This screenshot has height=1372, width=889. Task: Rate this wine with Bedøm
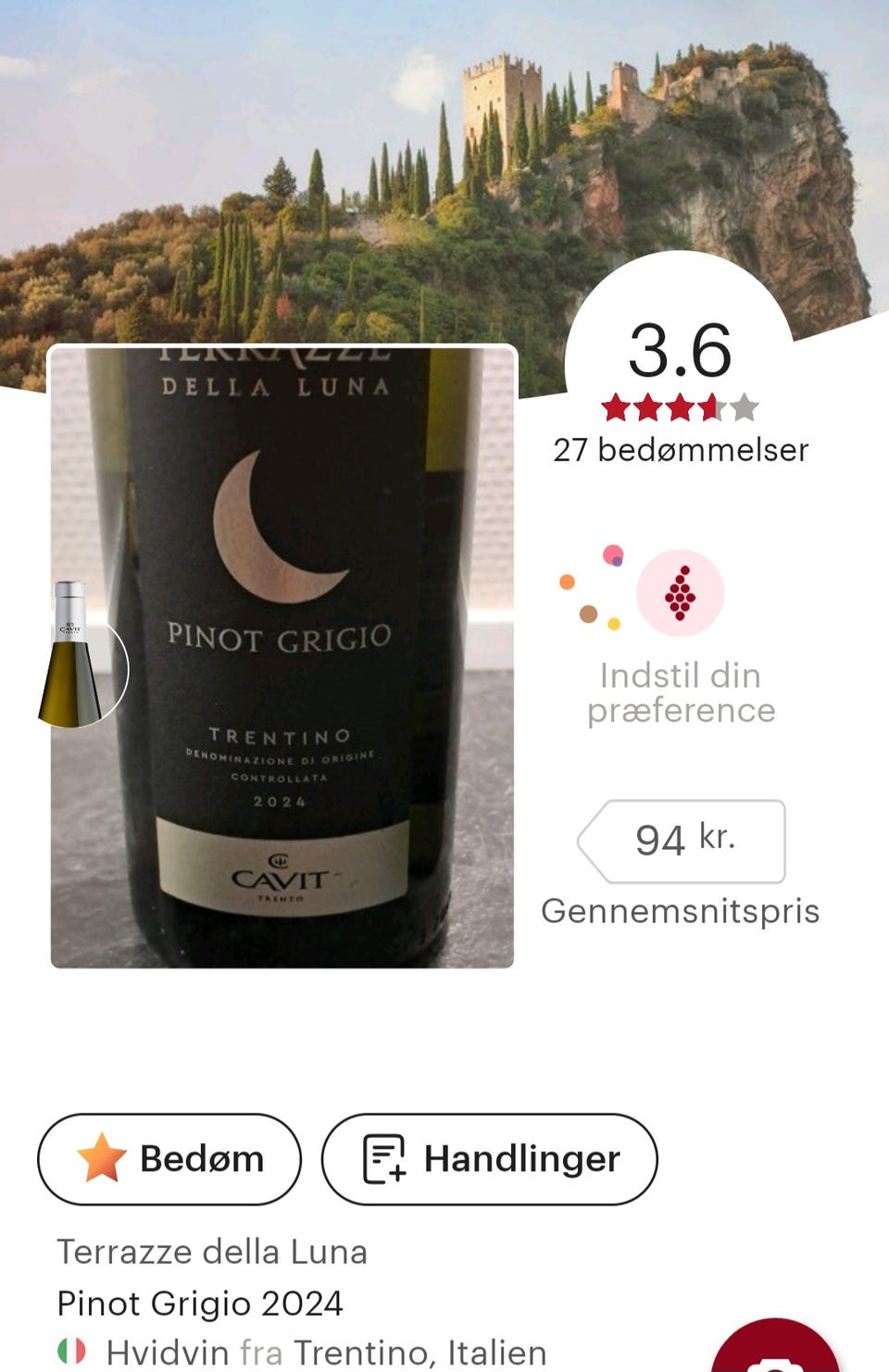(x=169, y=1158)
